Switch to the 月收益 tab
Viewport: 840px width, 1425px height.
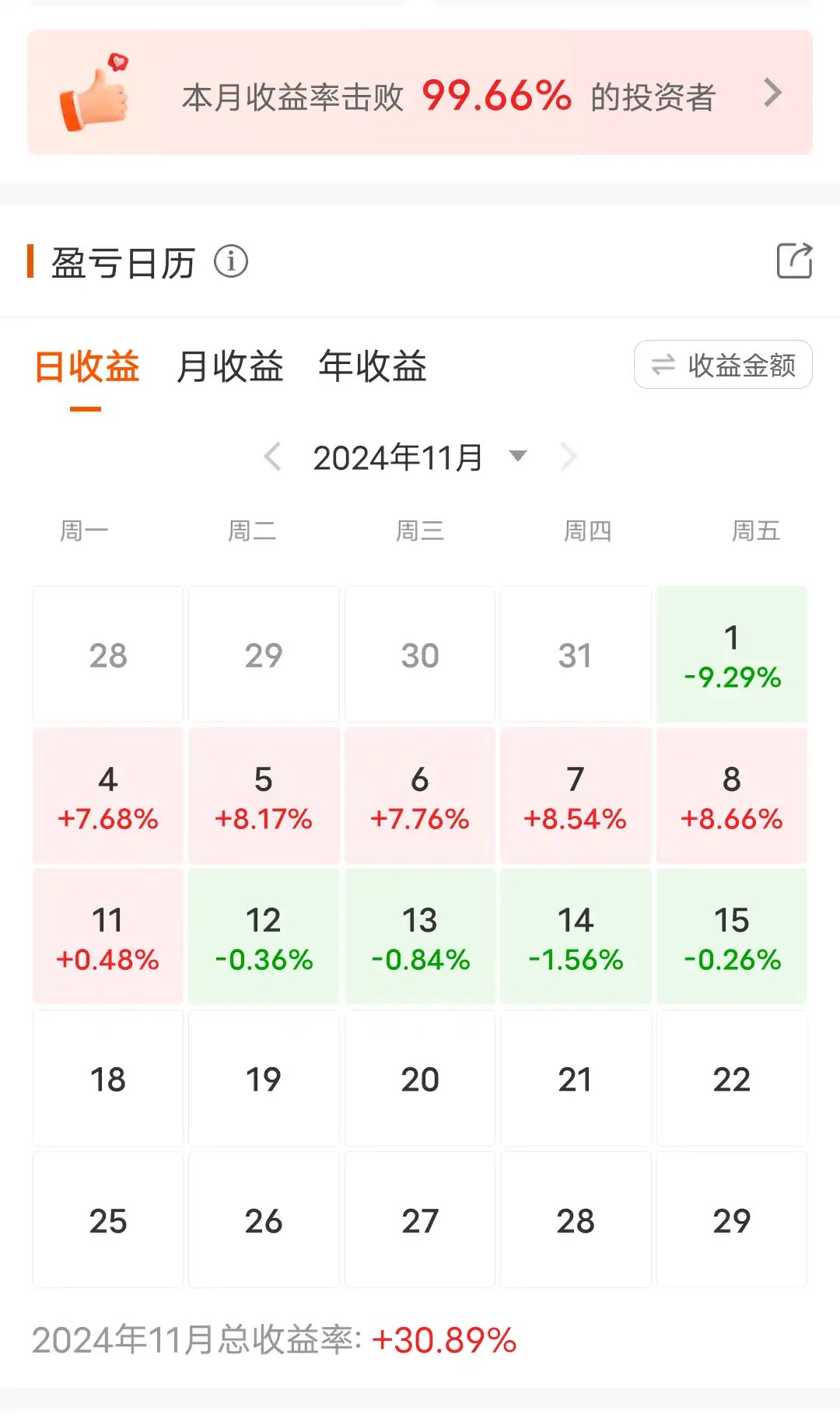pos(230,366)
